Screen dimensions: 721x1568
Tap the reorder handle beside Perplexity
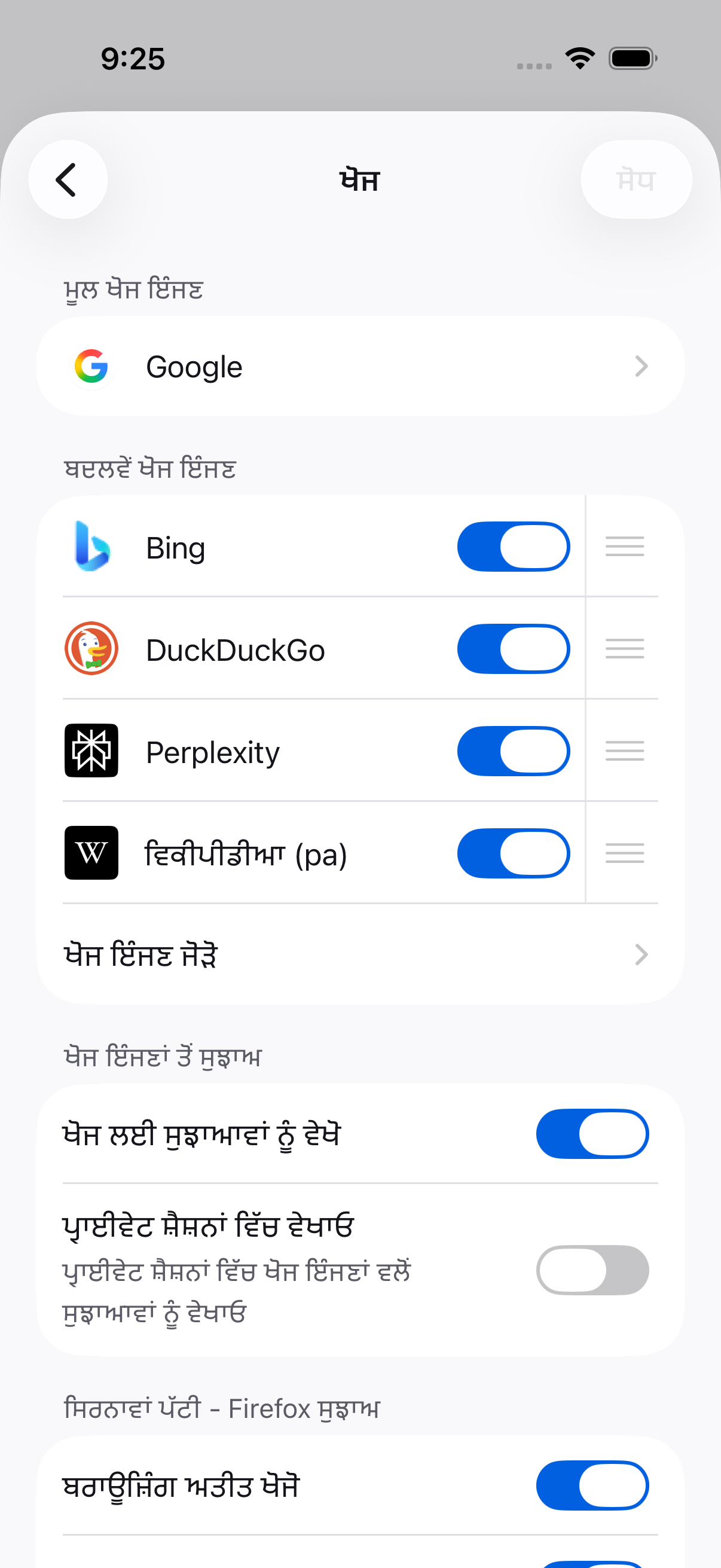[x=624, y=751]
